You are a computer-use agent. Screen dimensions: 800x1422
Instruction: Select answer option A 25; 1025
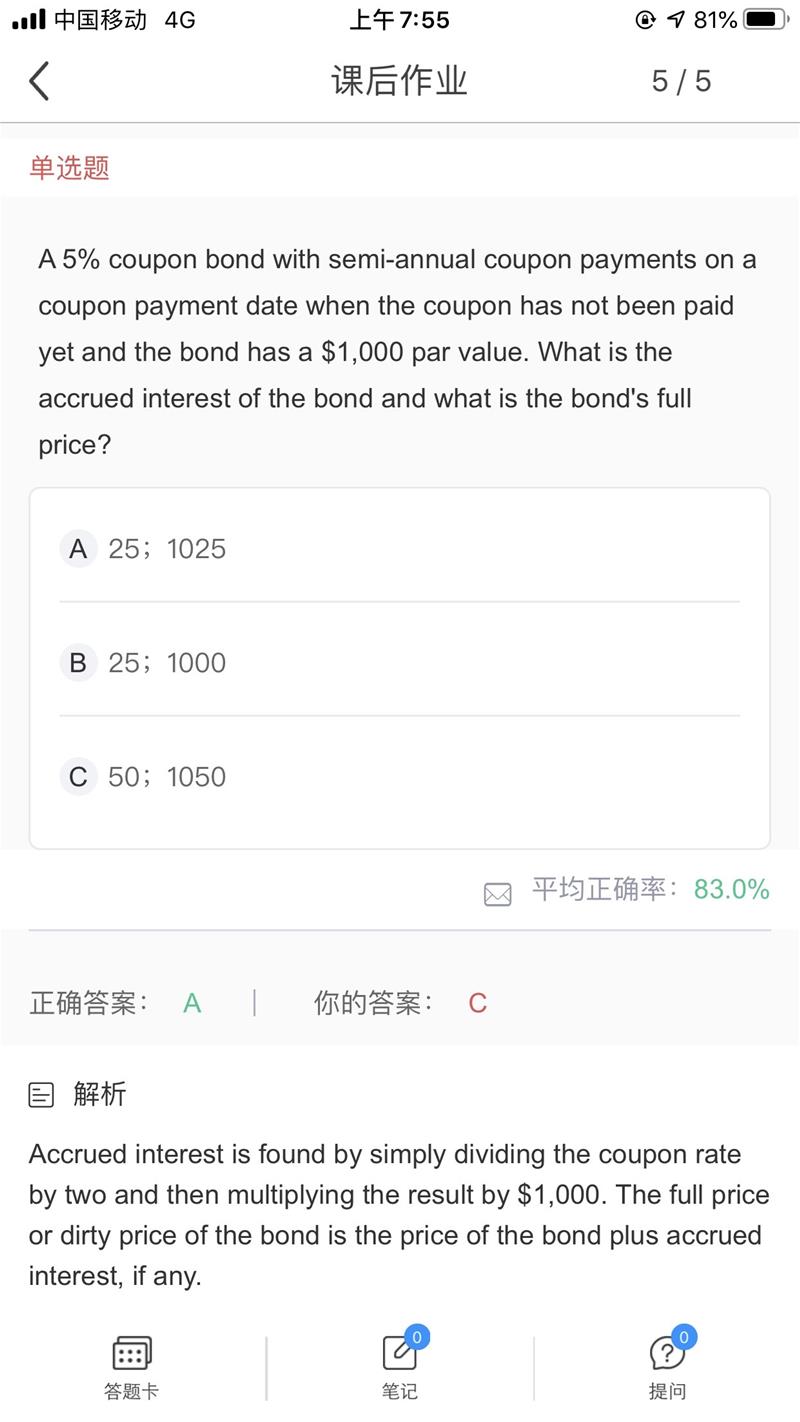pos(400,548)
